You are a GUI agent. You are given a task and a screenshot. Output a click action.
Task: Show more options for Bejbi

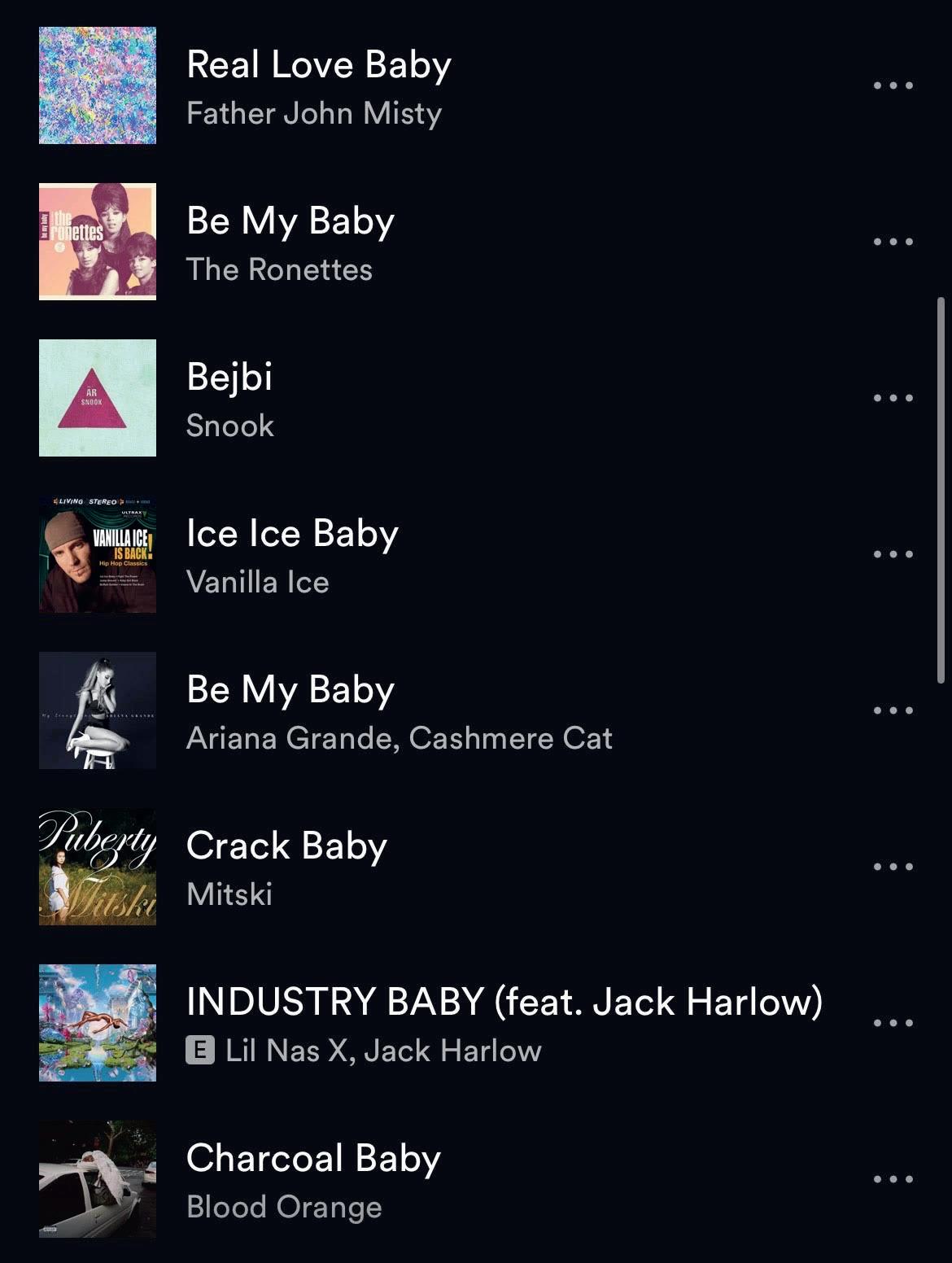pos(893,398)
